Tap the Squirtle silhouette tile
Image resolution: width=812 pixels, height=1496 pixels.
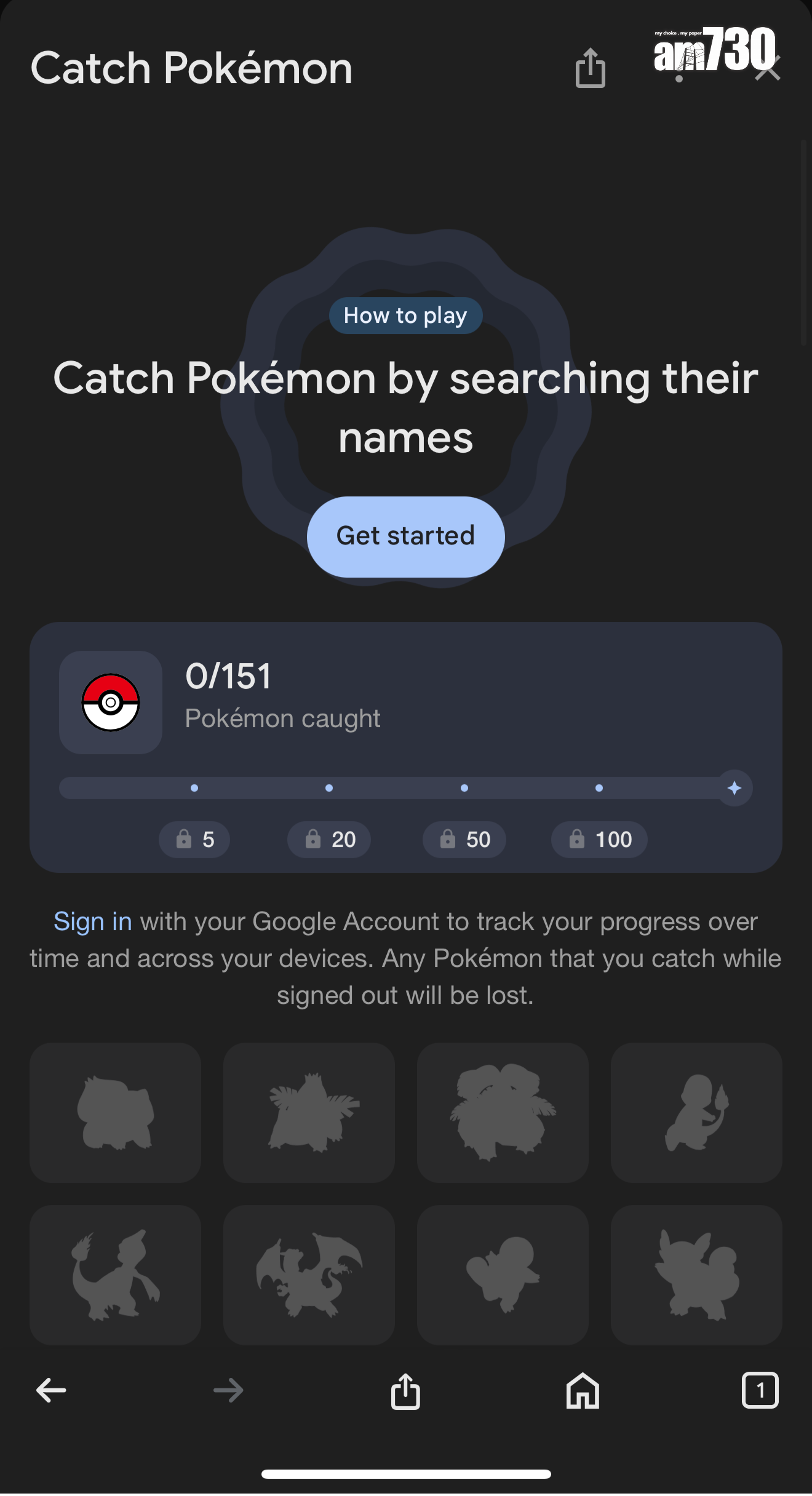503,1275
